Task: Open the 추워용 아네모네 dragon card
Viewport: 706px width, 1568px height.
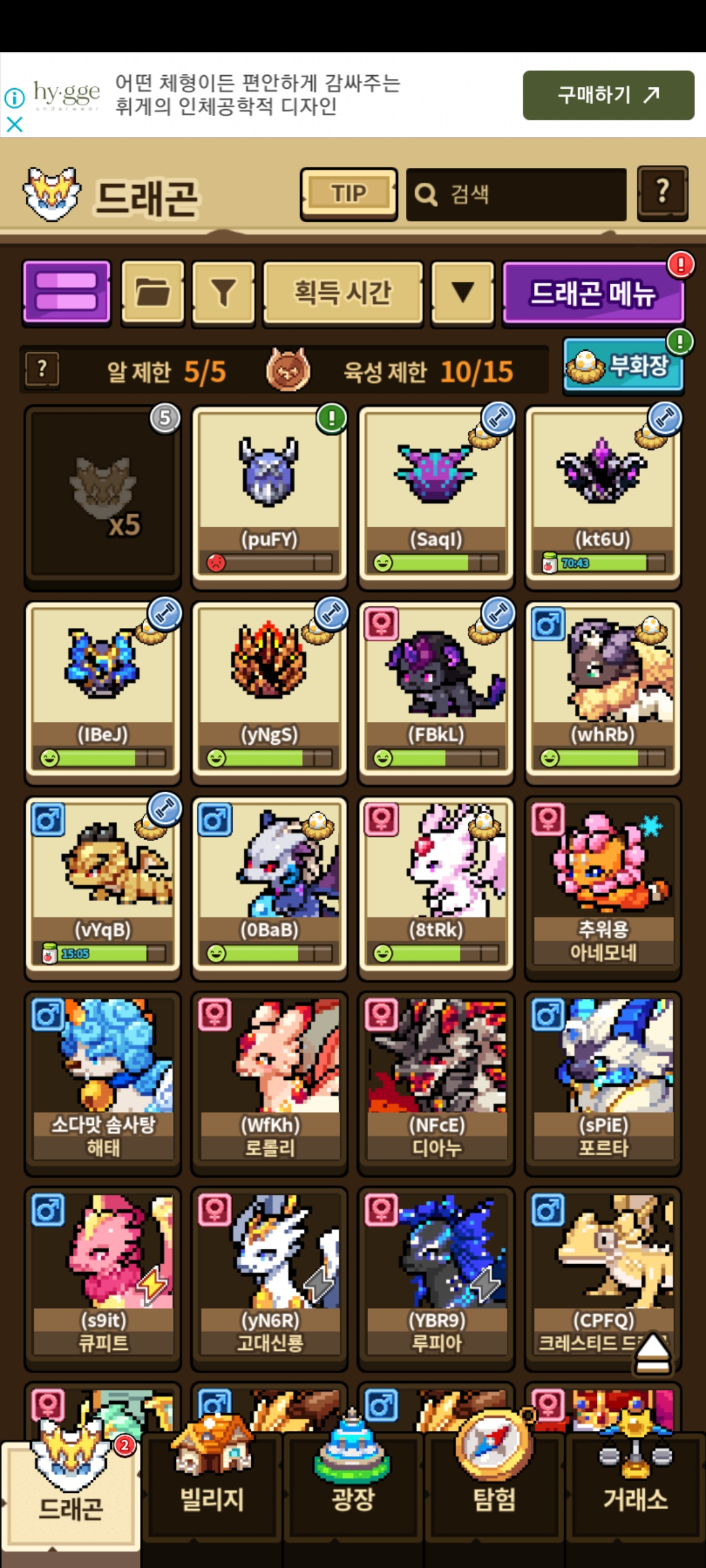Action: point(603,887)
